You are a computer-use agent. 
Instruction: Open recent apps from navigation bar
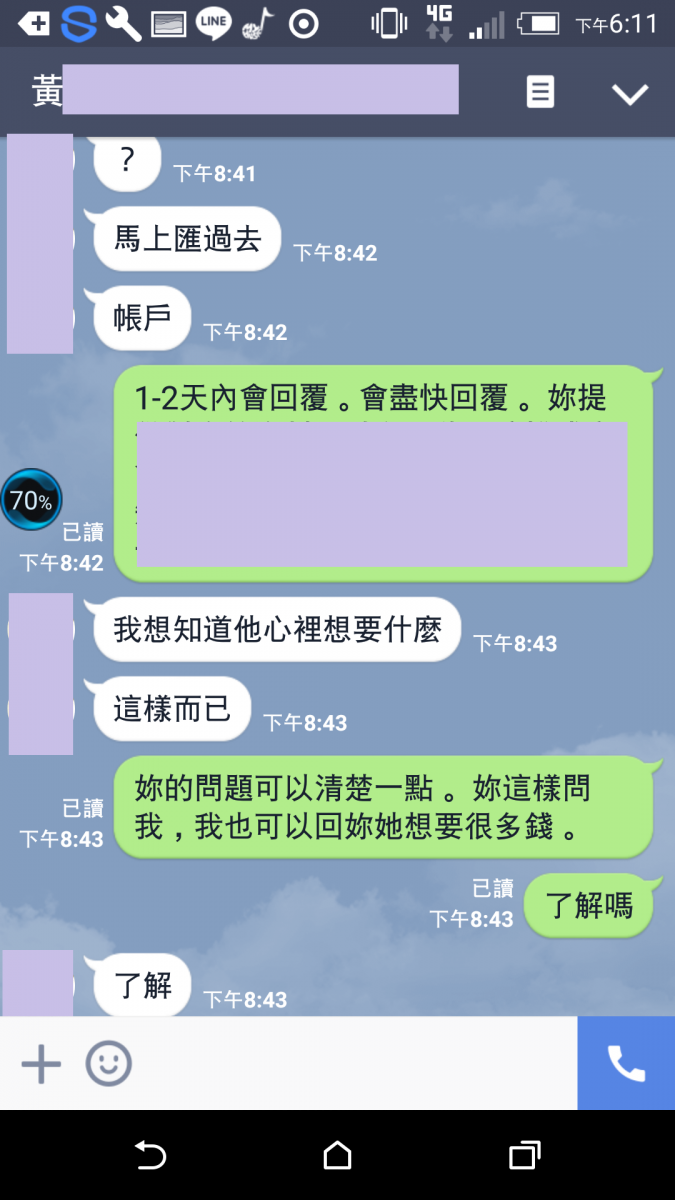pyautogui.click(x=524, y=1156)
